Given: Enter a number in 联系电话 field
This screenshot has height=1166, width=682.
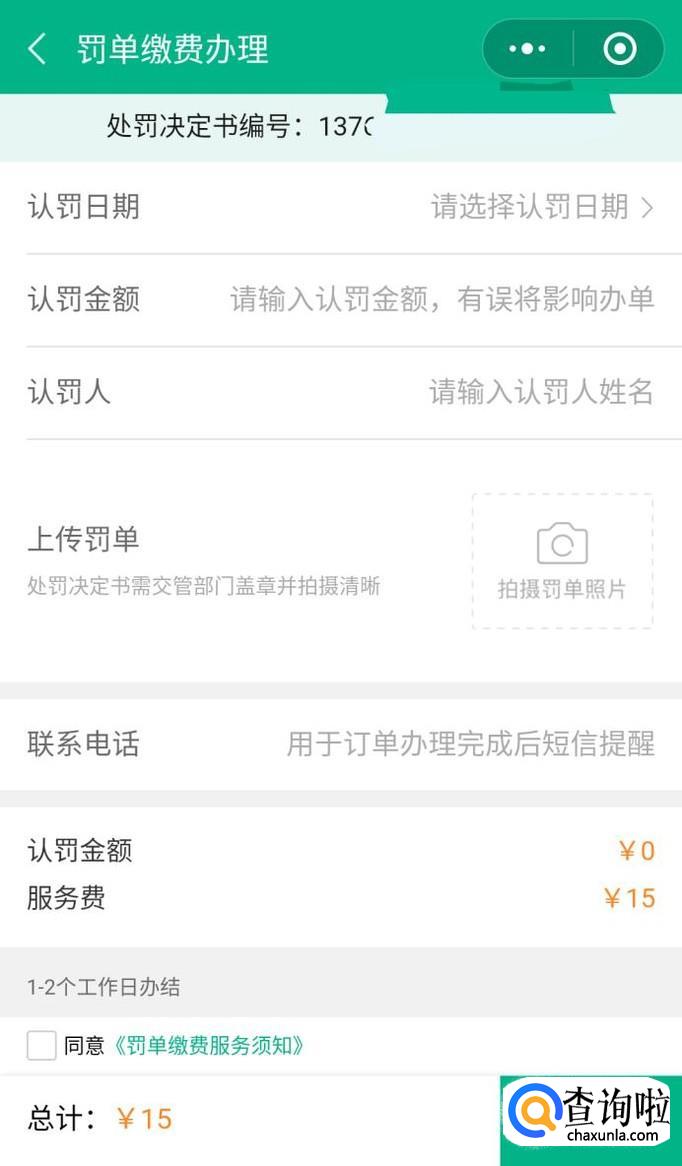Looking at the screenshot, I should pos(470,744).
